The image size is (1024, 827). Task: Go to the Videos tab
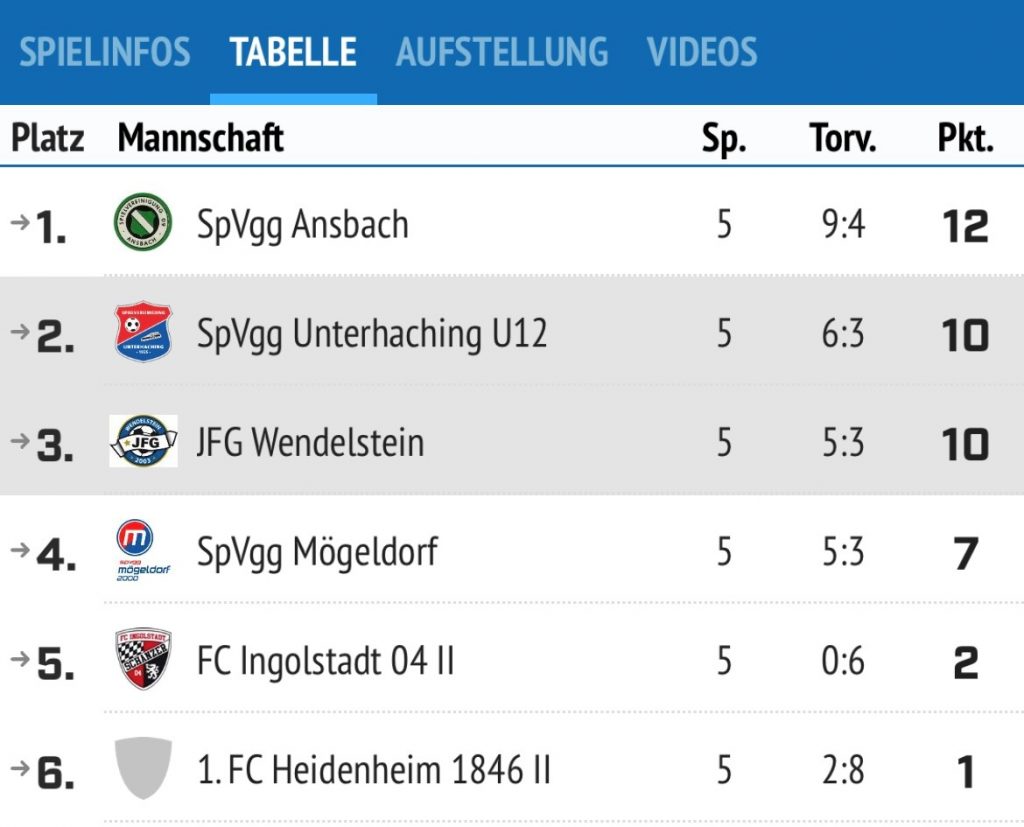(x=702, y=52)
